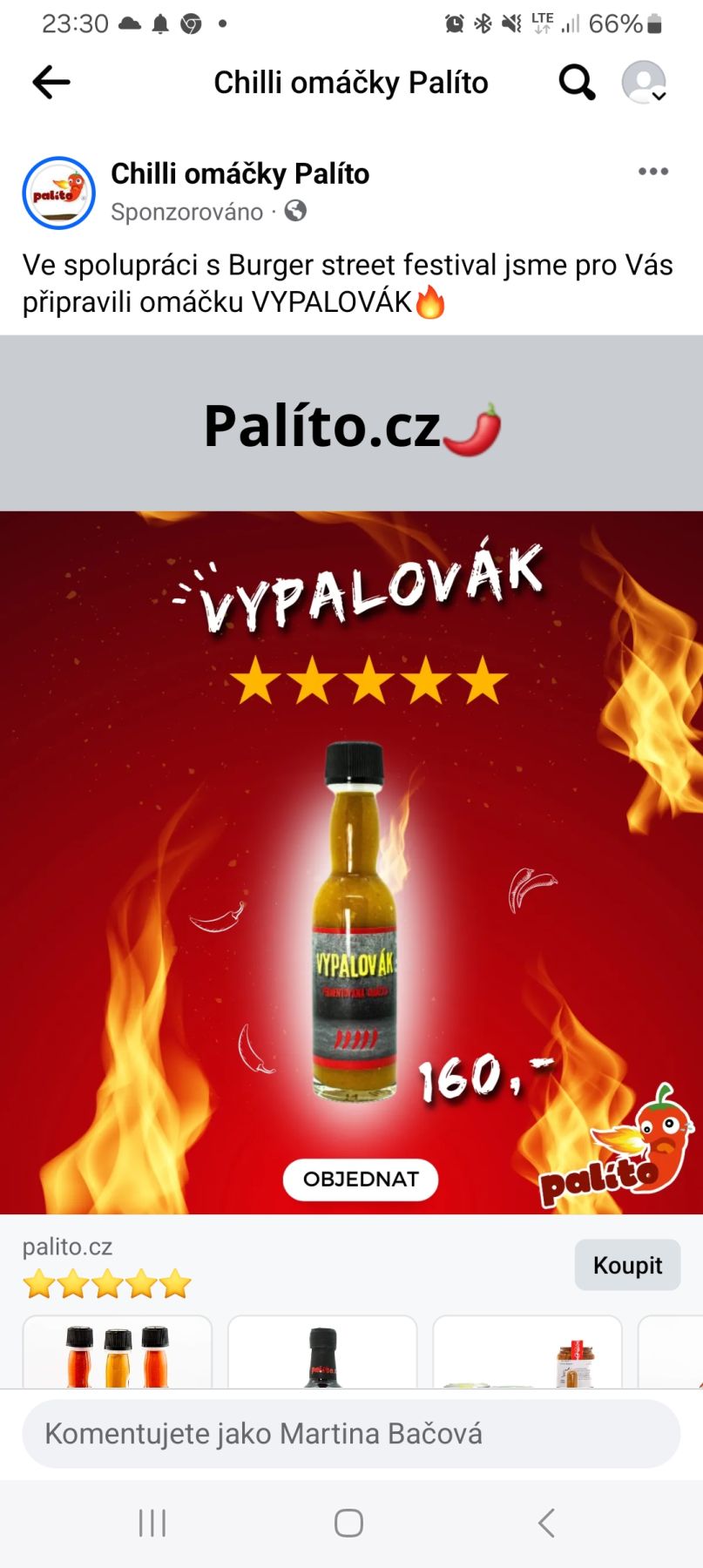Open the recent apps overview
Image resolution: width=703 pixels, height=1568 pixels.
pyautogui.click(x=152, y=1523)
